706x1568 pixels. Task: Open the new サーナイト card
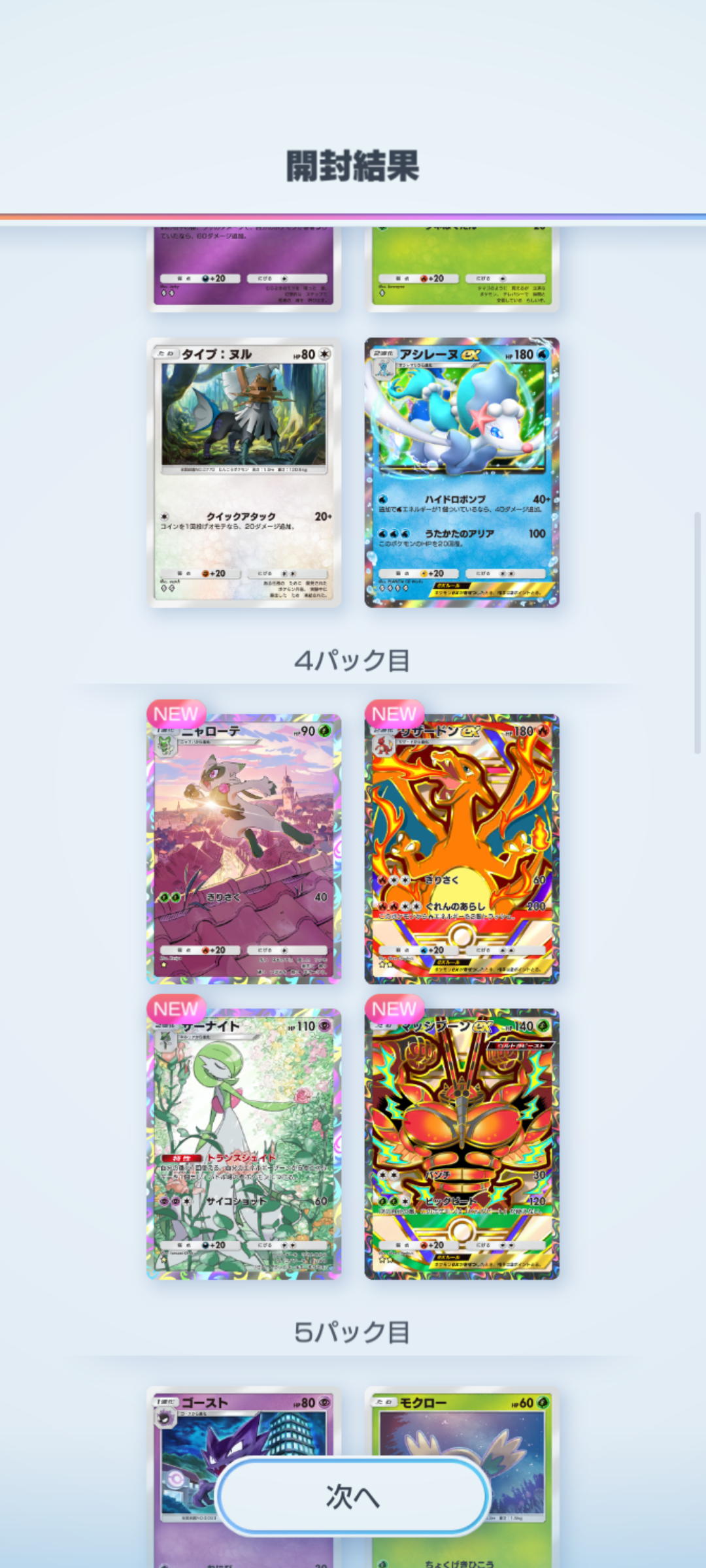[244, 1143]
